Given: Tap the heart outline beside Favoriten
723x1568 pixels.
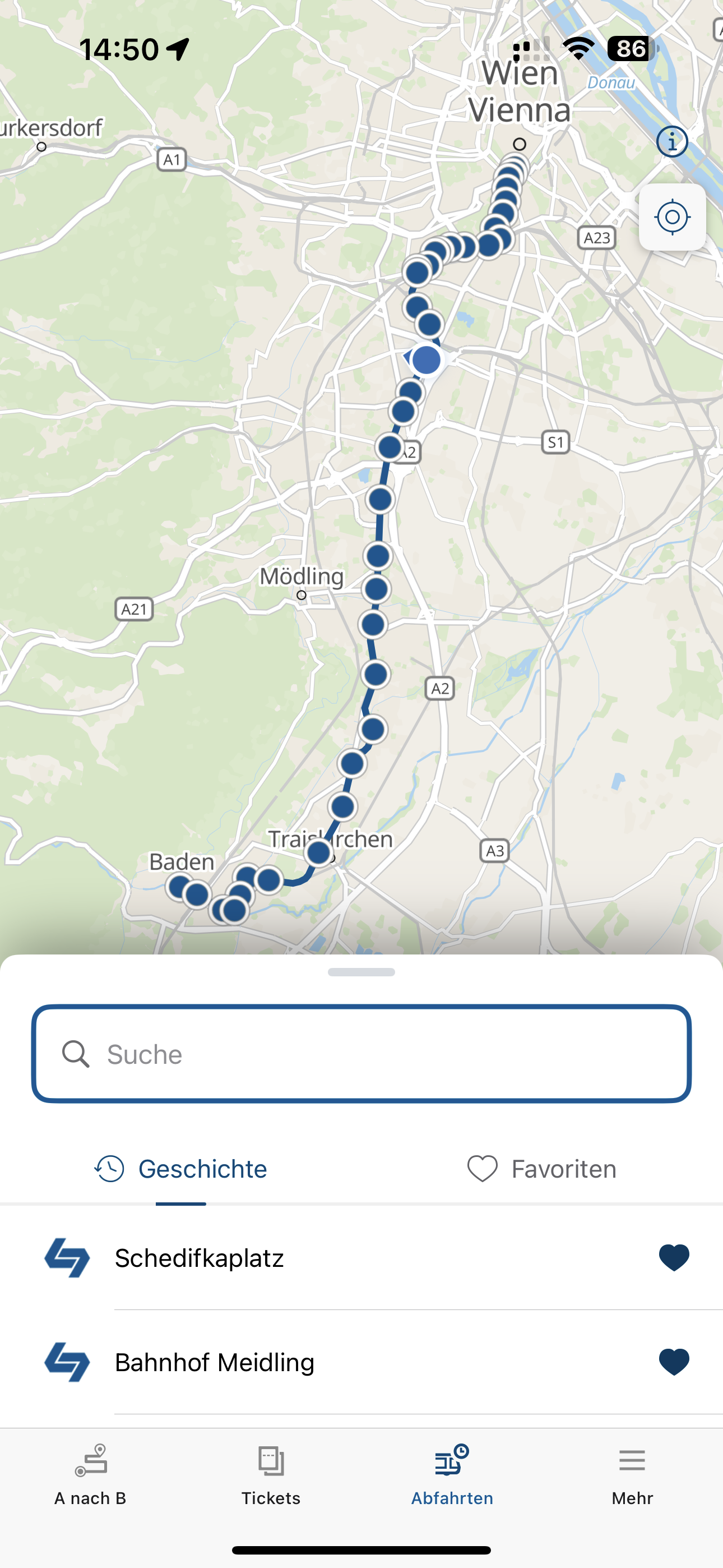Looking at the screenshot, I should point(482,1168).
